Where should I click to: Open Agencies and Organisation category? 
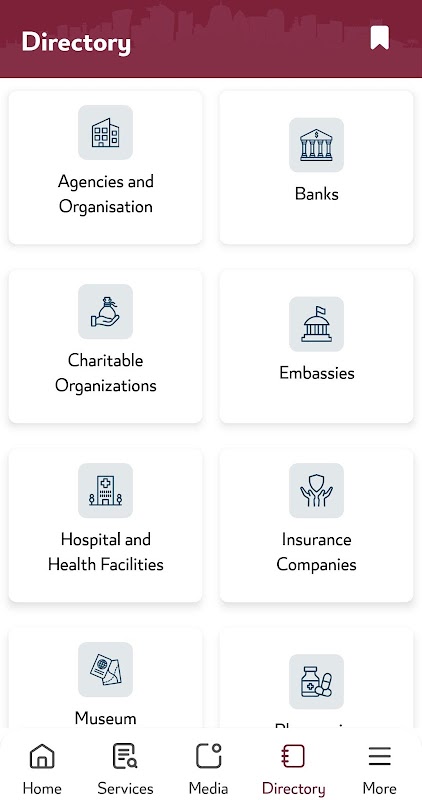click(x=106, y=167)
